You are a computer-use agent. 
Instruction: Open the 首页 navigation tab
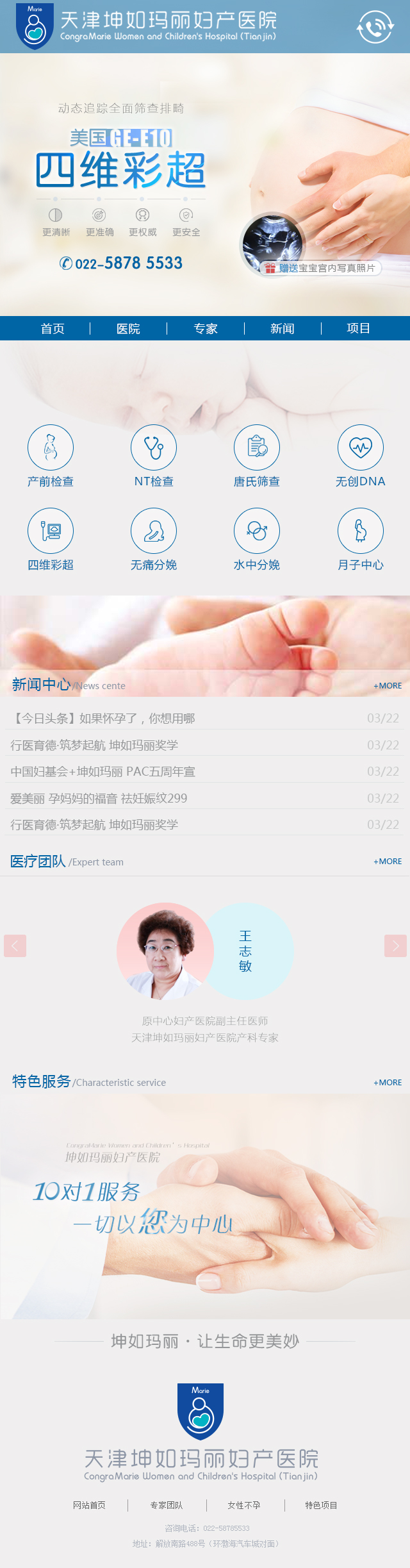[53, 329]
